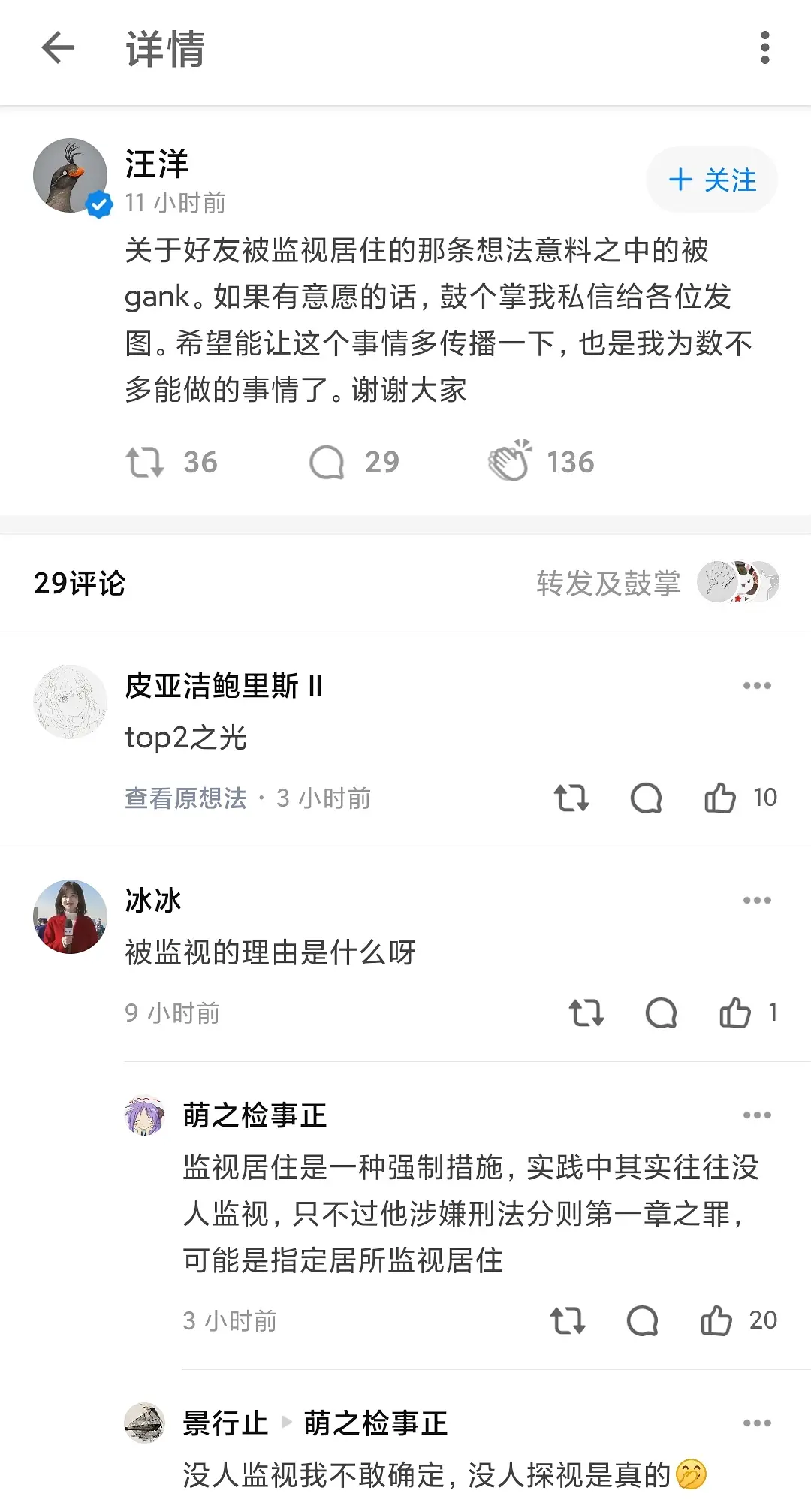Open more options on 冰冰's comment

tap(757, 901)
